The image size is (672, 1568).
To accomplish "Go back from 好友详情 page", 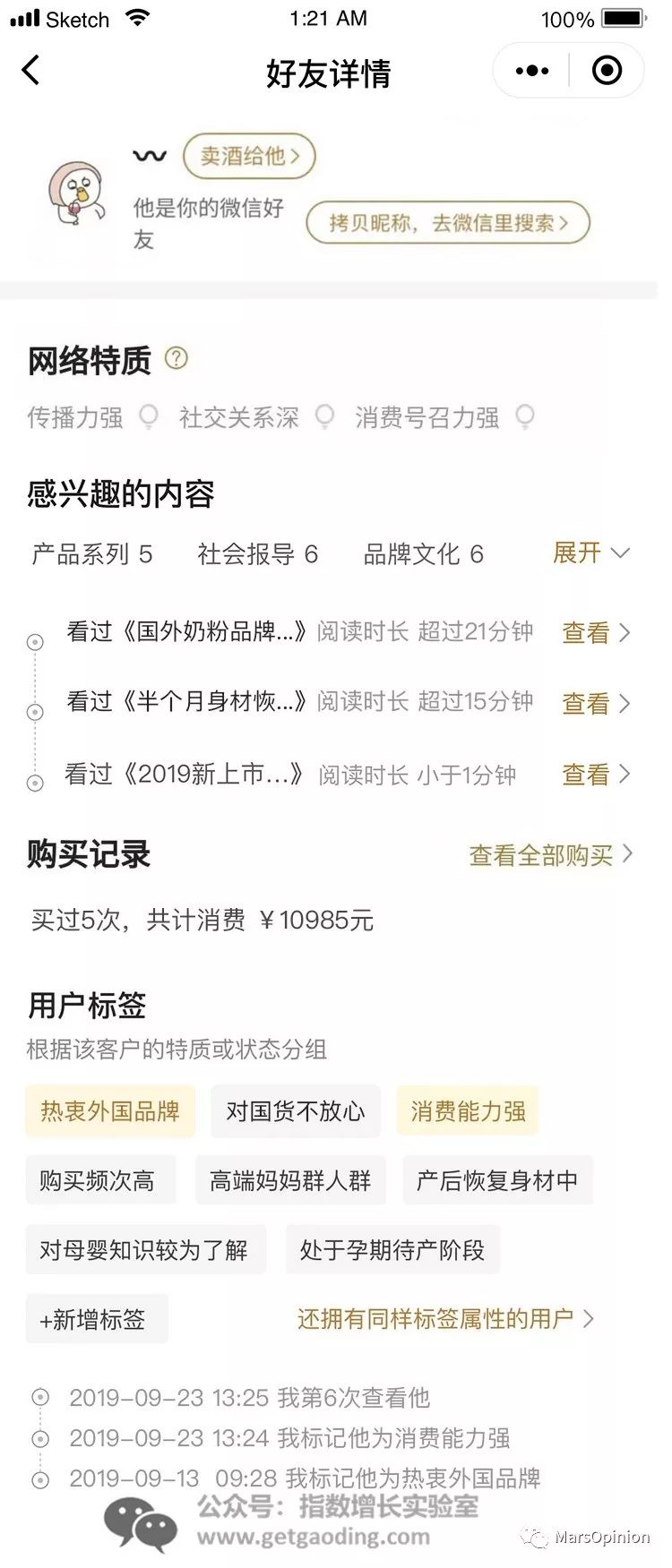I will (x=31, y=70).
